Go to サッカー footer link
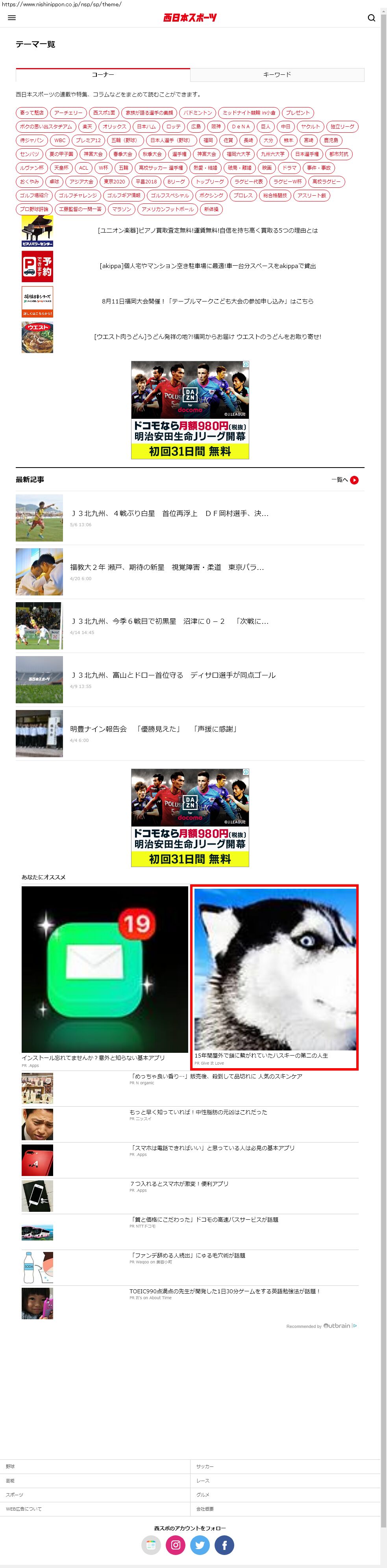This screenshot has width=387, height=1568. [204, 1466]
